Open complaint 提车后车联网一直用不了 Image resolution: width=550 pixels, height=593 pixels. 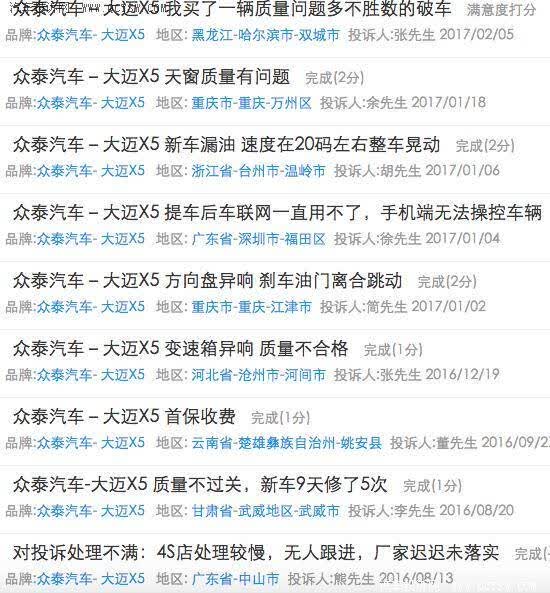point(277,213)
